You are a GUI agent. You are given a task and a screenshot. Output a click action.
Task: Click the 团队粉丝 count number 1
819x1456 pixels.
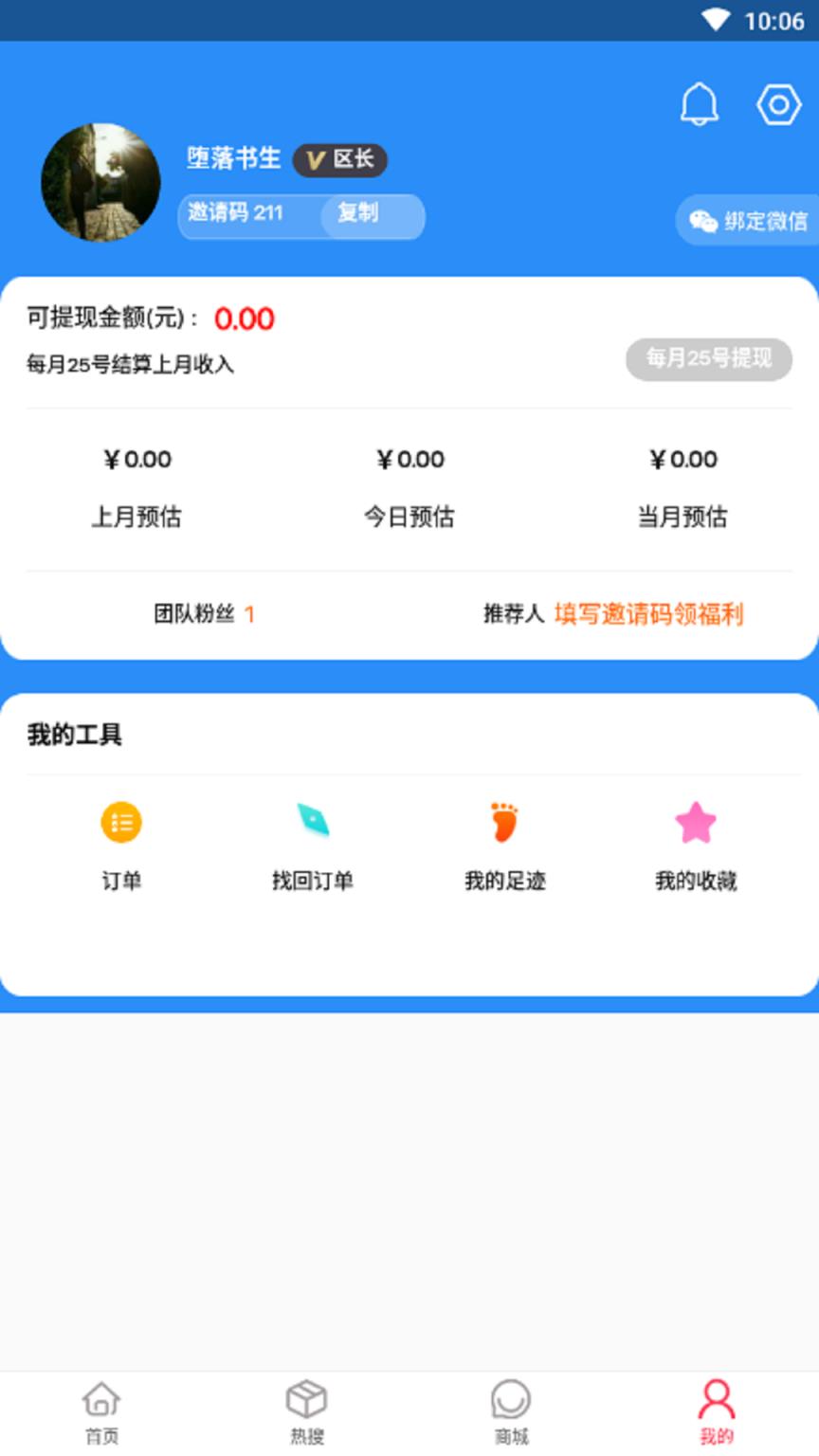click(x=250, y=614)
